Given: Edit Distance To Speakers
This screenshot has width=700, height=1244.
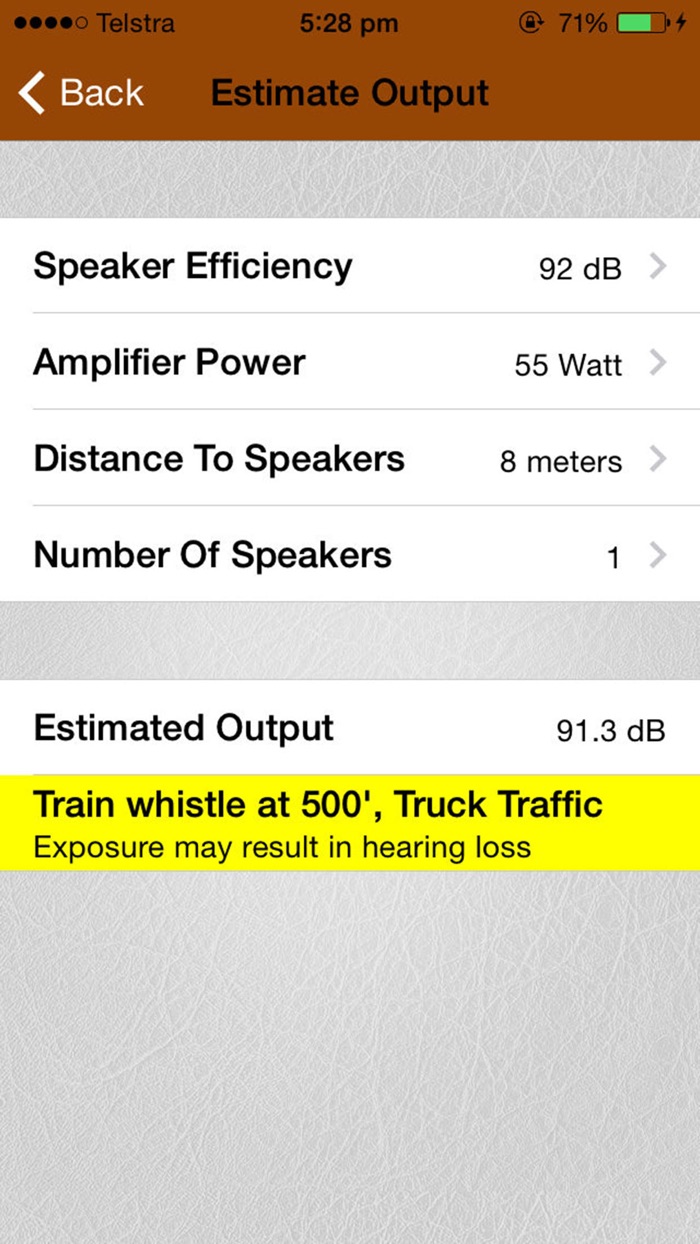Looking at the screenshot, I should [350, 459].
